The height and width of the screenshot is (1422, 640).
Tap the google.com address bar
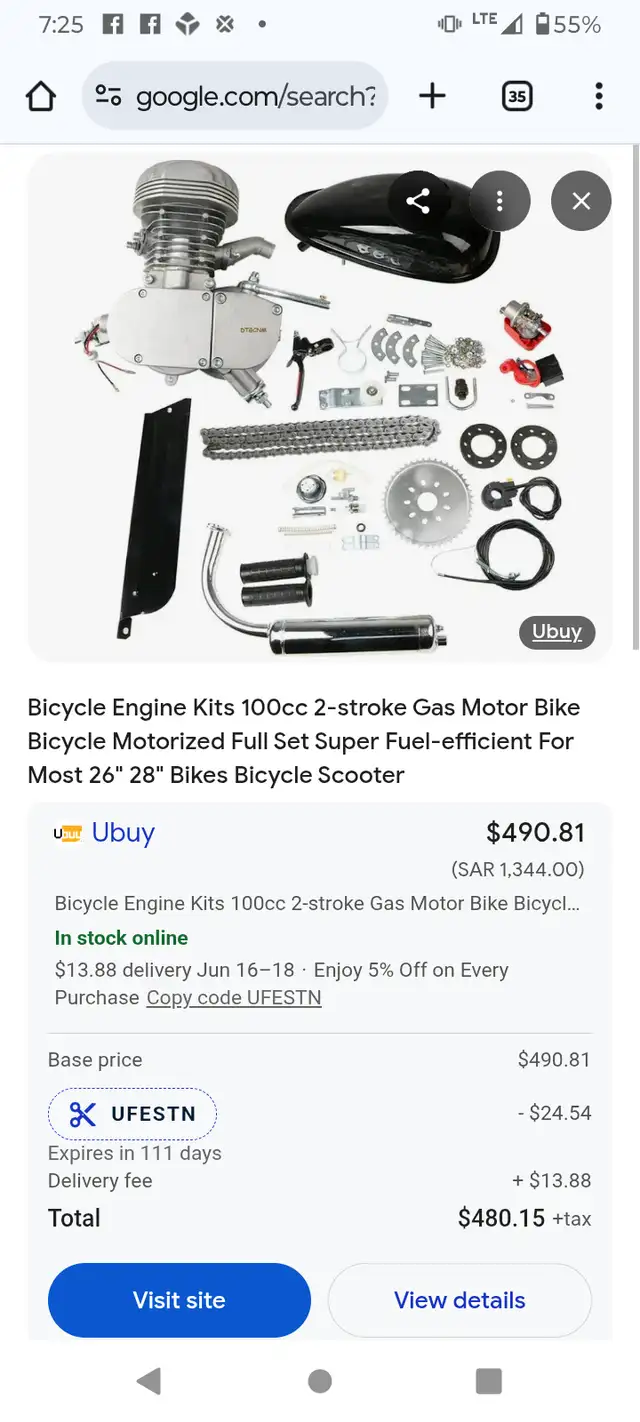coord(235,96)
